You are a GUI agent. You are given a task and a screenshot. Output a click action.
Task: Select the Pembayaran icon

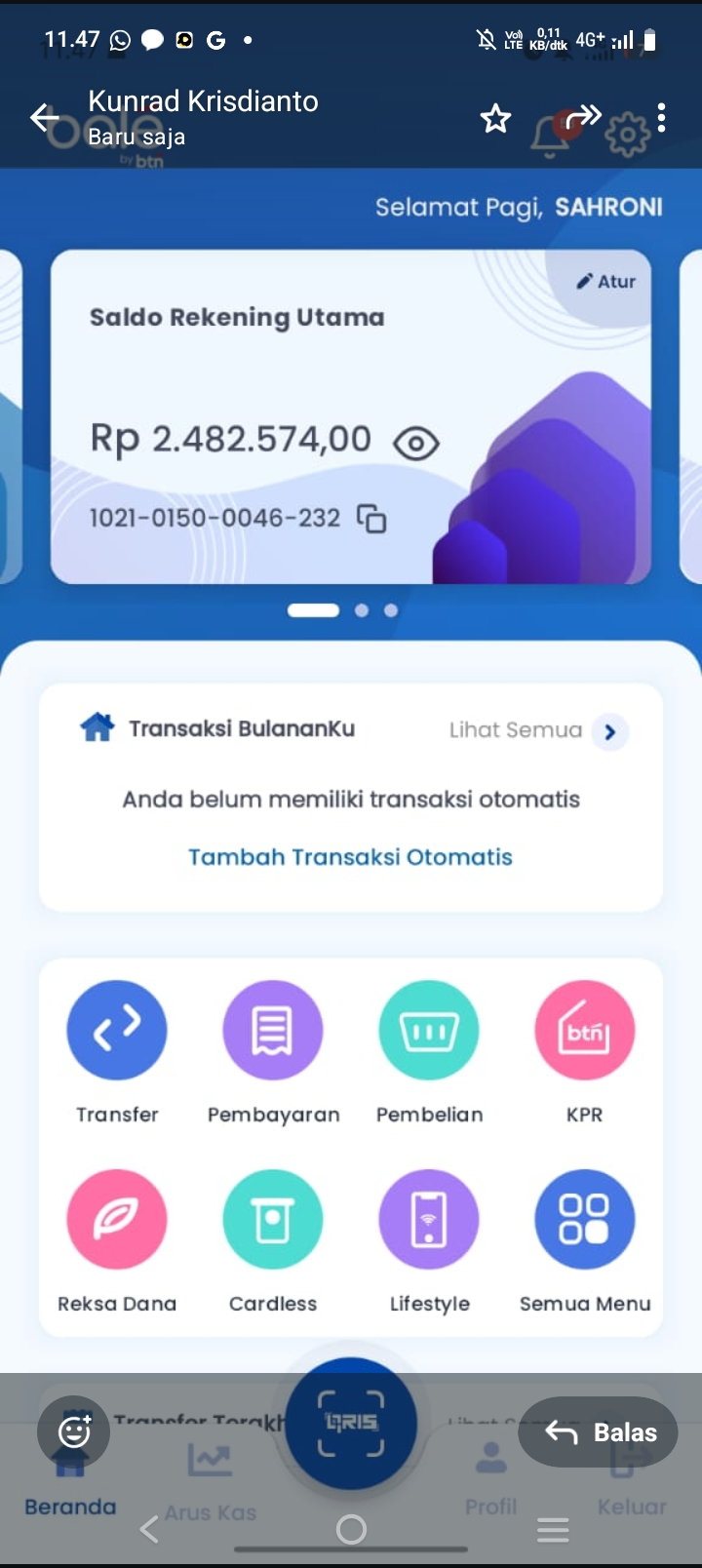click(x=273, y=1030)
